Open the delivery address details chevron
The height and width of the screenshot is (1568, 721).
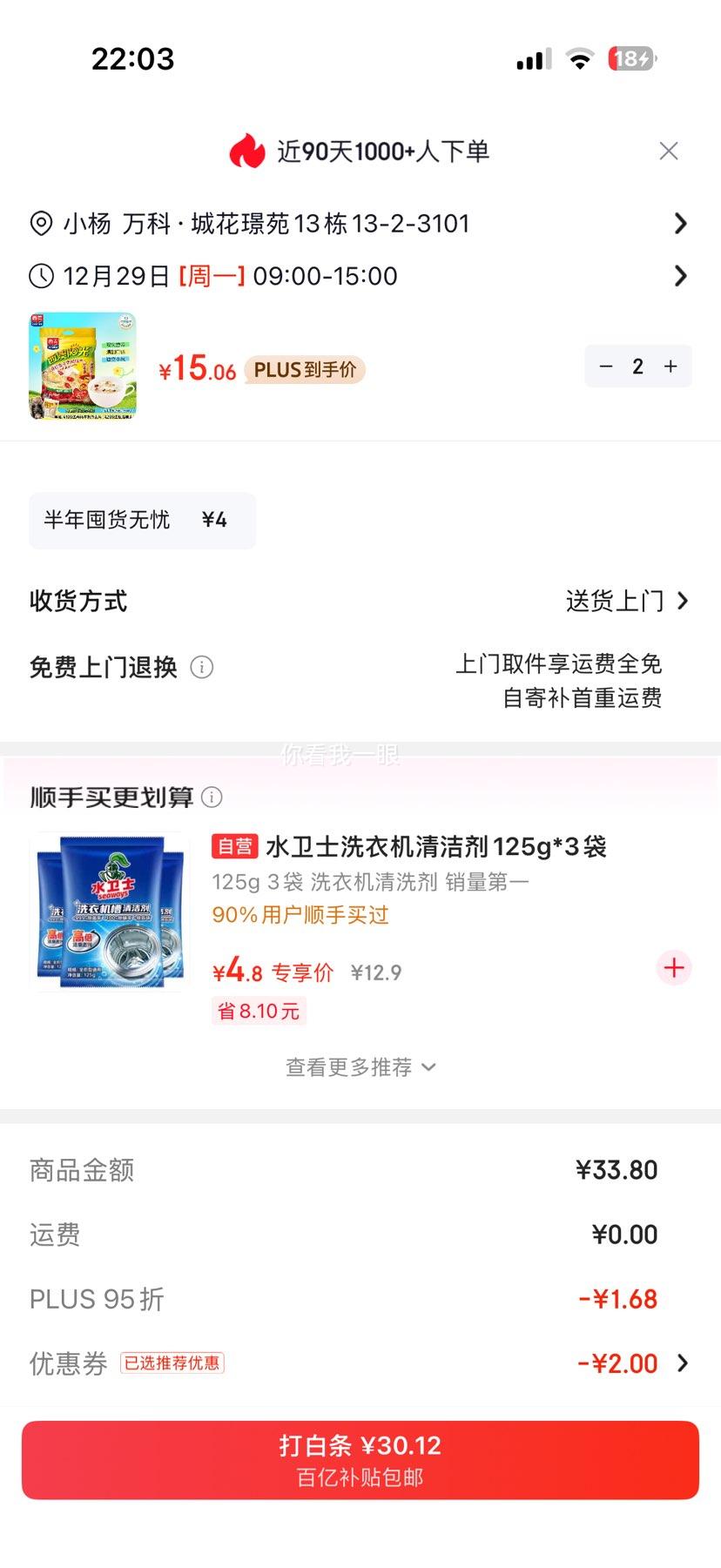coord(681,224)
